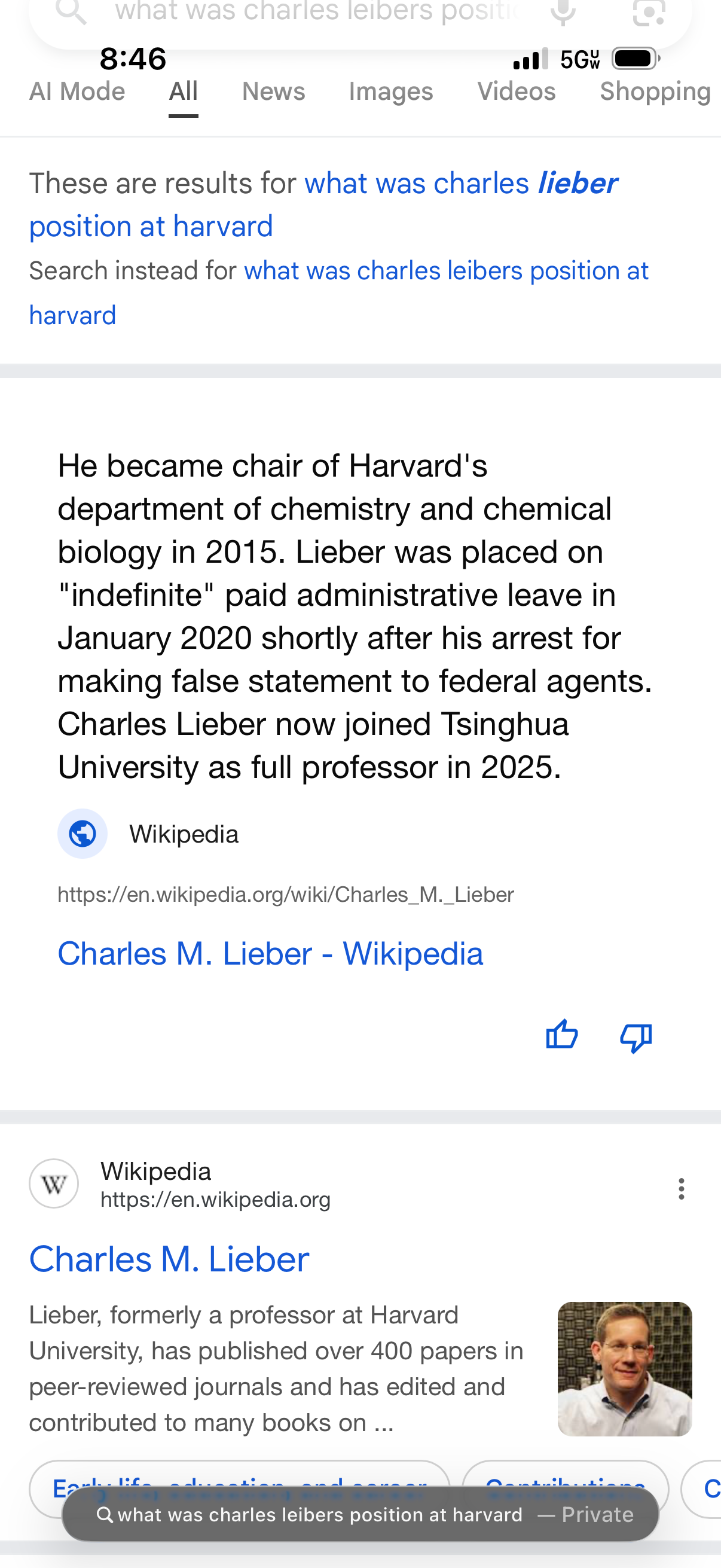This screenshot has height=1568, width=721.
Task: Open more options for the Wikipedia result
Action: 682,1188
